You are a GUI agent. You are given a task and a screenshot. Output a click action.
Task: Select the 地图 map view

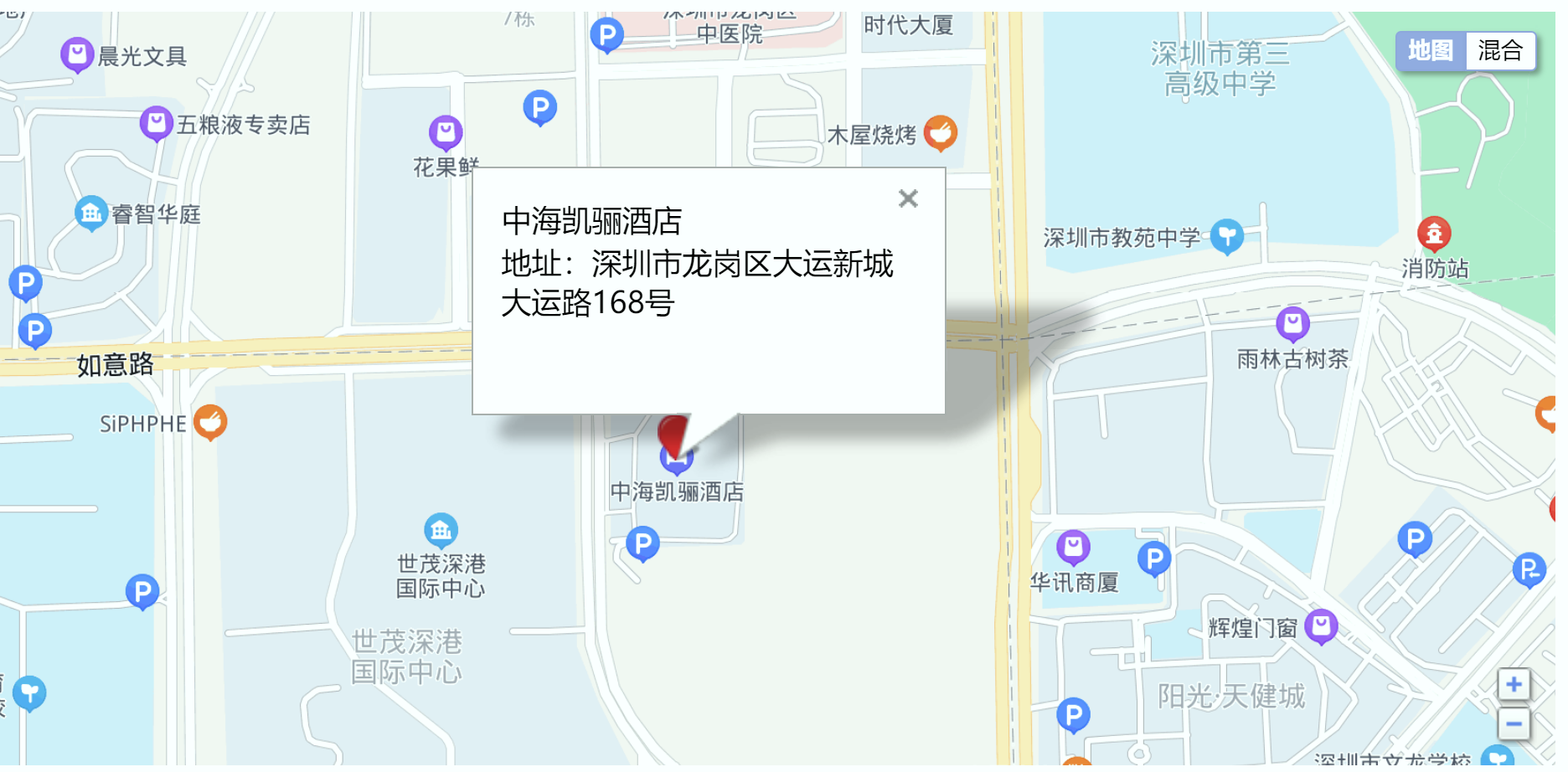point(1431,51)
